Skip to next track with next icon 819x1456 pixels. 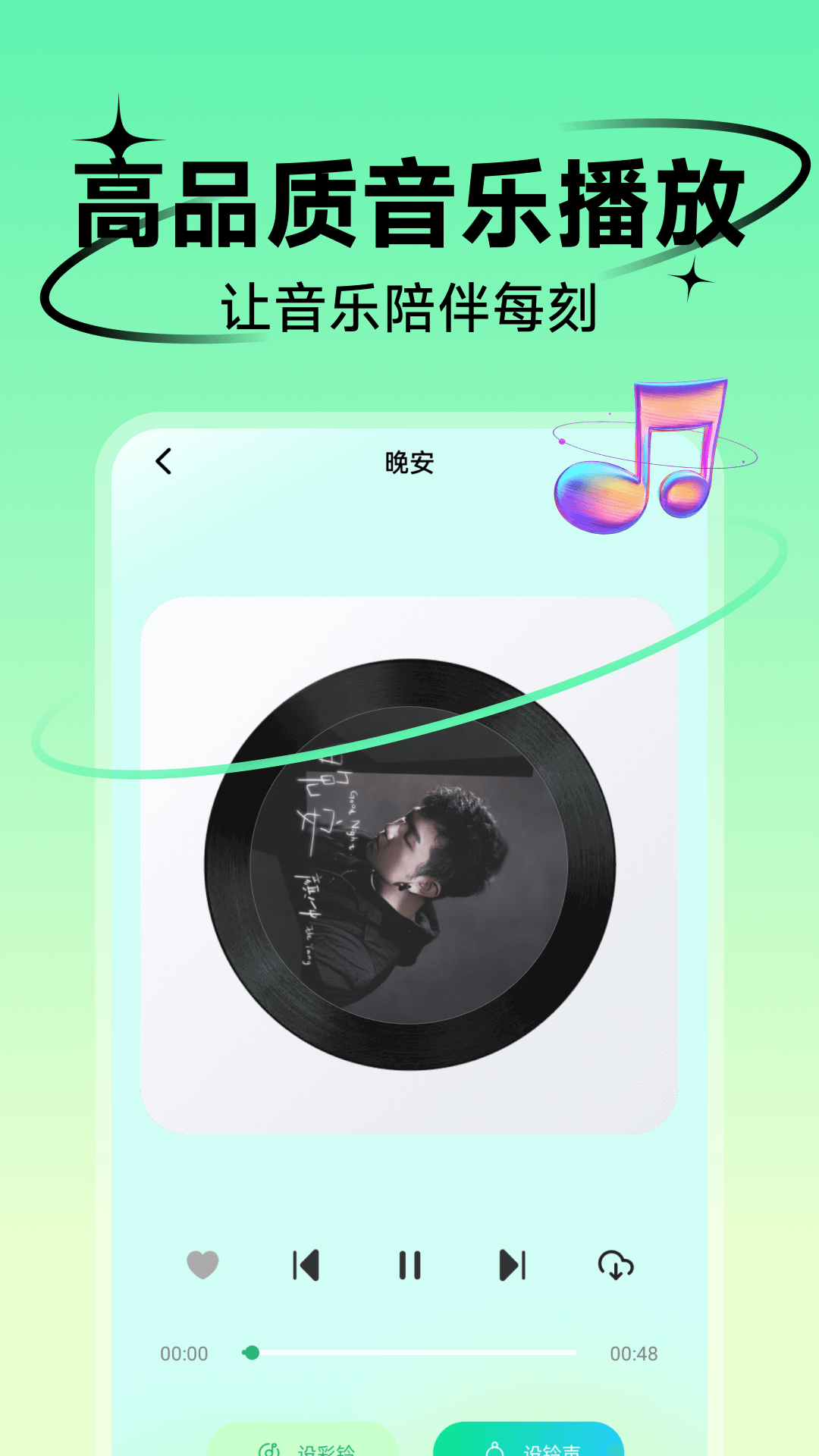point(514,1260)
